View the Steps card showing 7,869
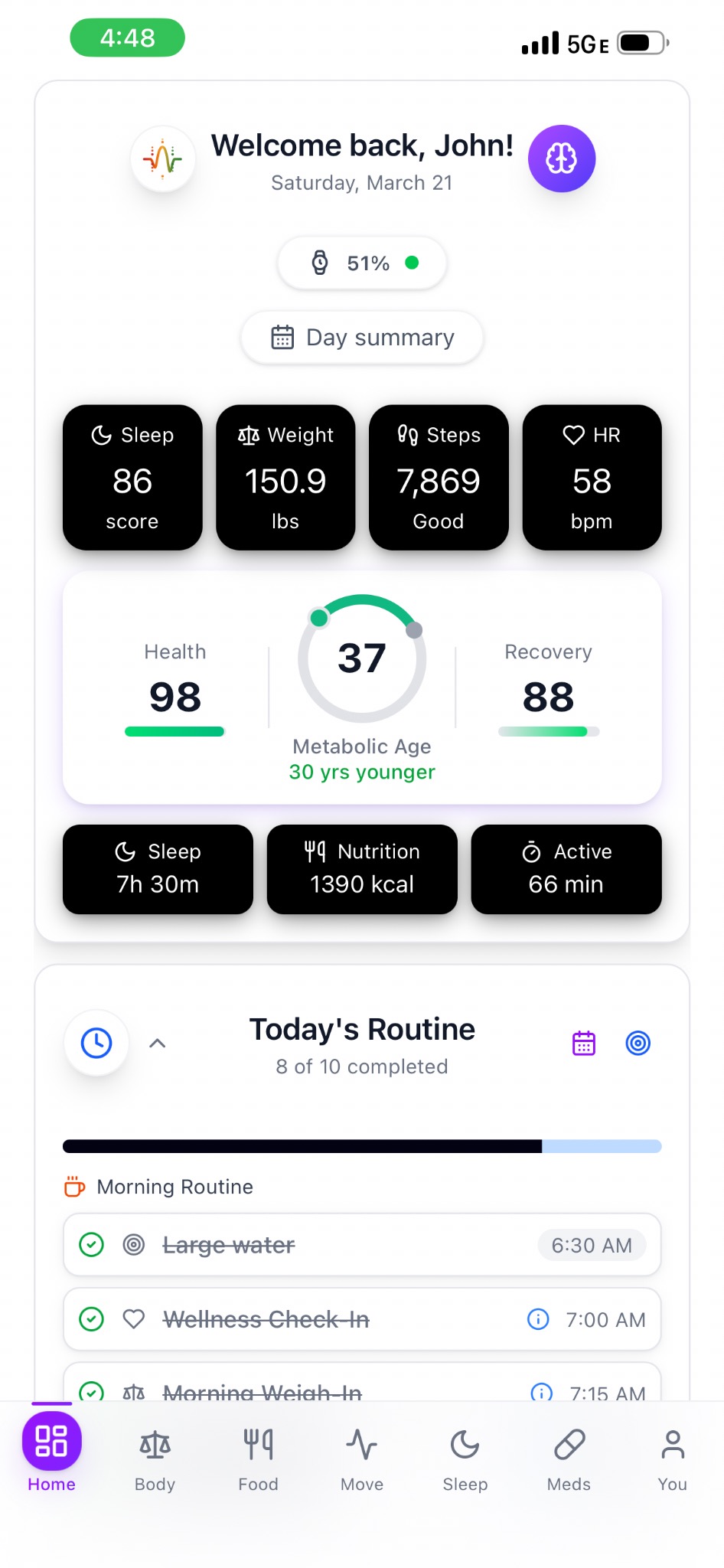This screenshot has height=1568, width=724. (x=439, y=477)
